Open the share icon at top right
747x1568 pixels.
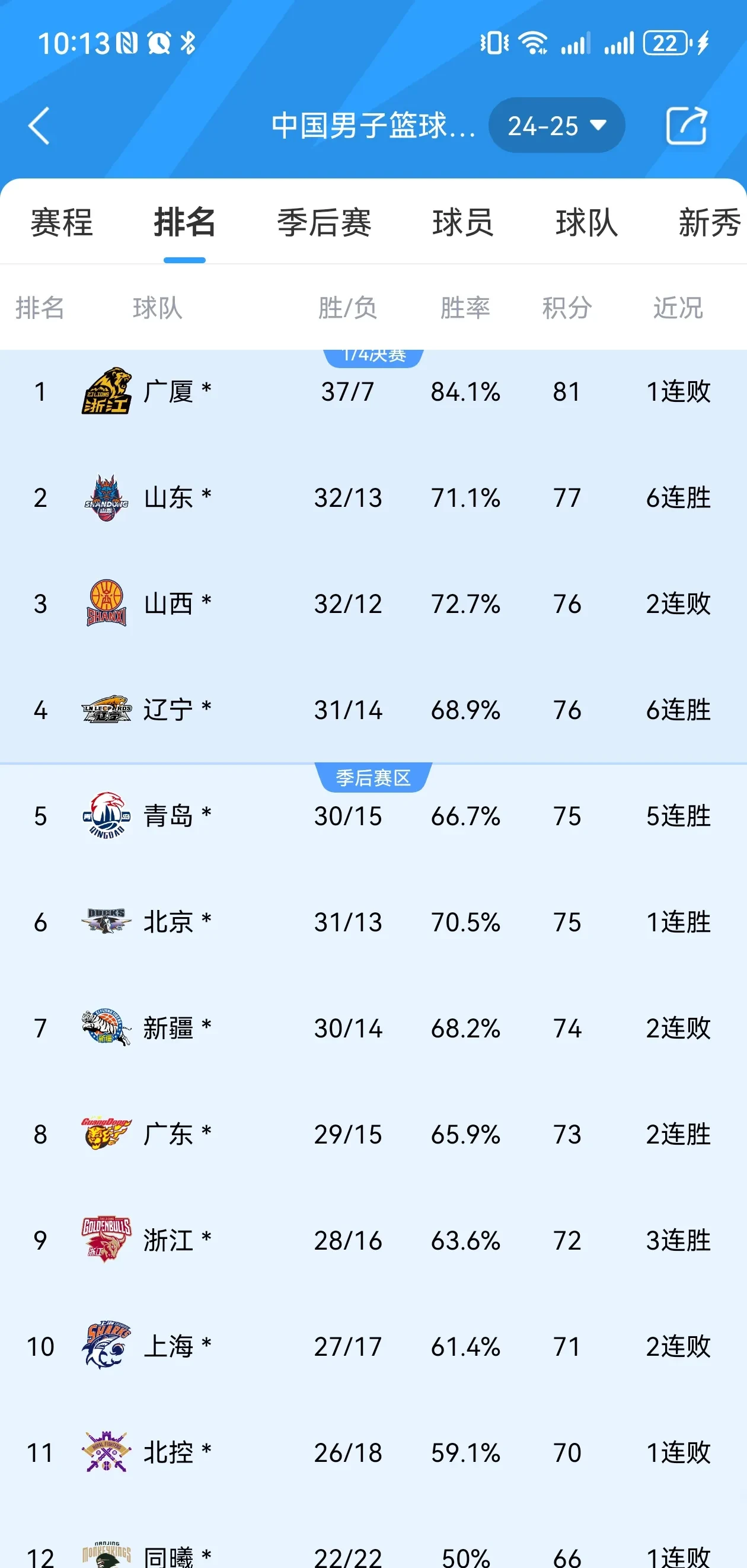coord(687,126)
